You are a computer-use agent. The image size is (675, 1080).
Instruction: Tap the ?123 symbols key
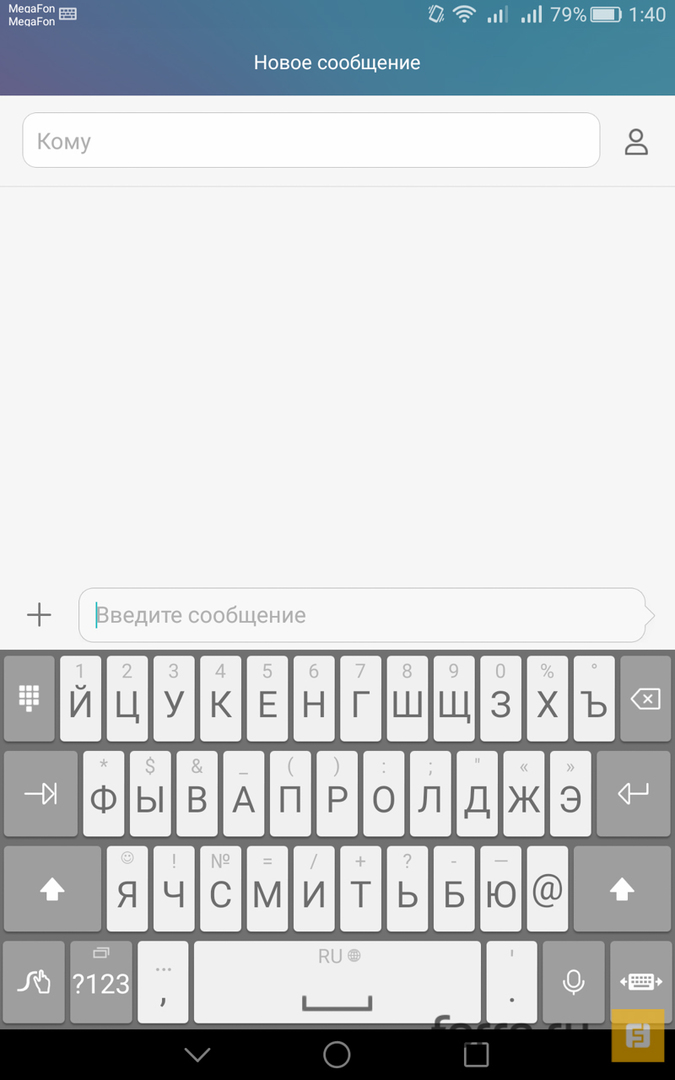101,982
